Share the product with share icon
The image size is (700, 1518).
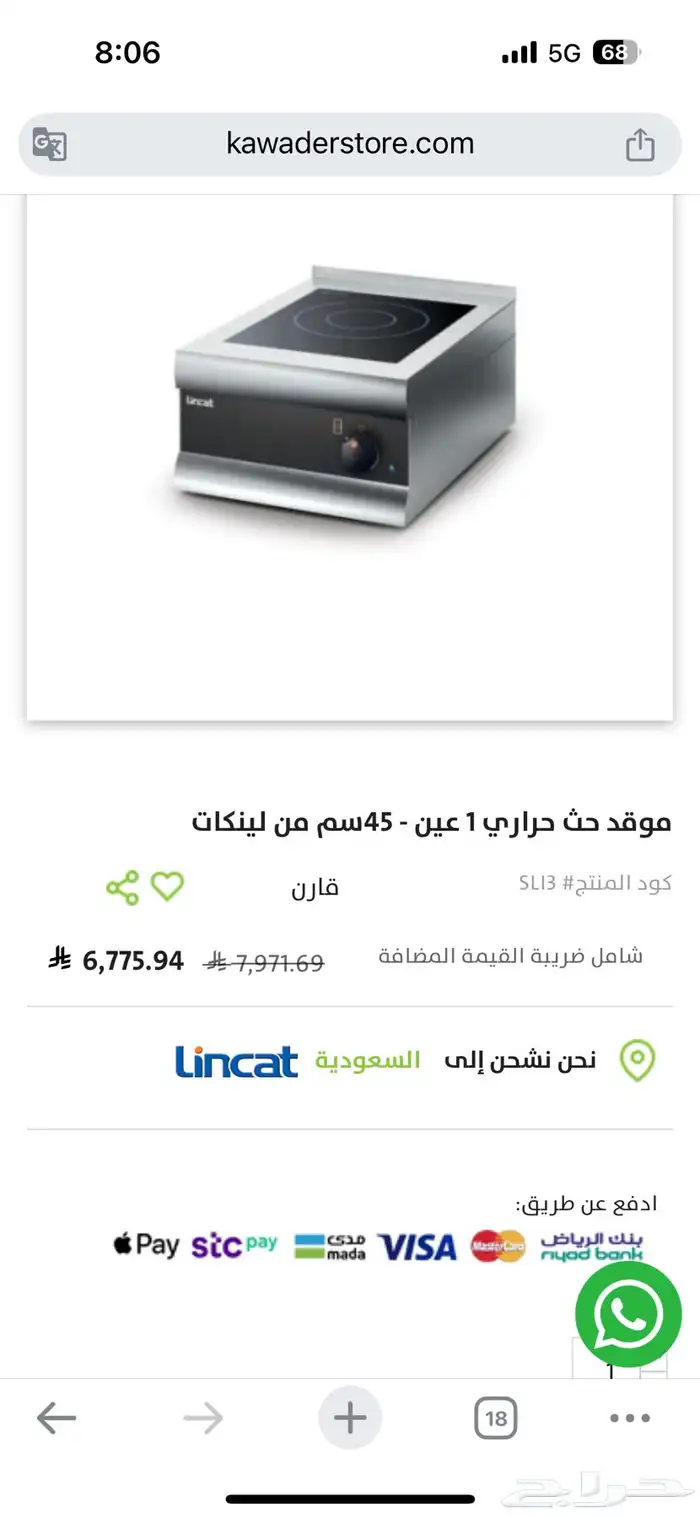122,887
